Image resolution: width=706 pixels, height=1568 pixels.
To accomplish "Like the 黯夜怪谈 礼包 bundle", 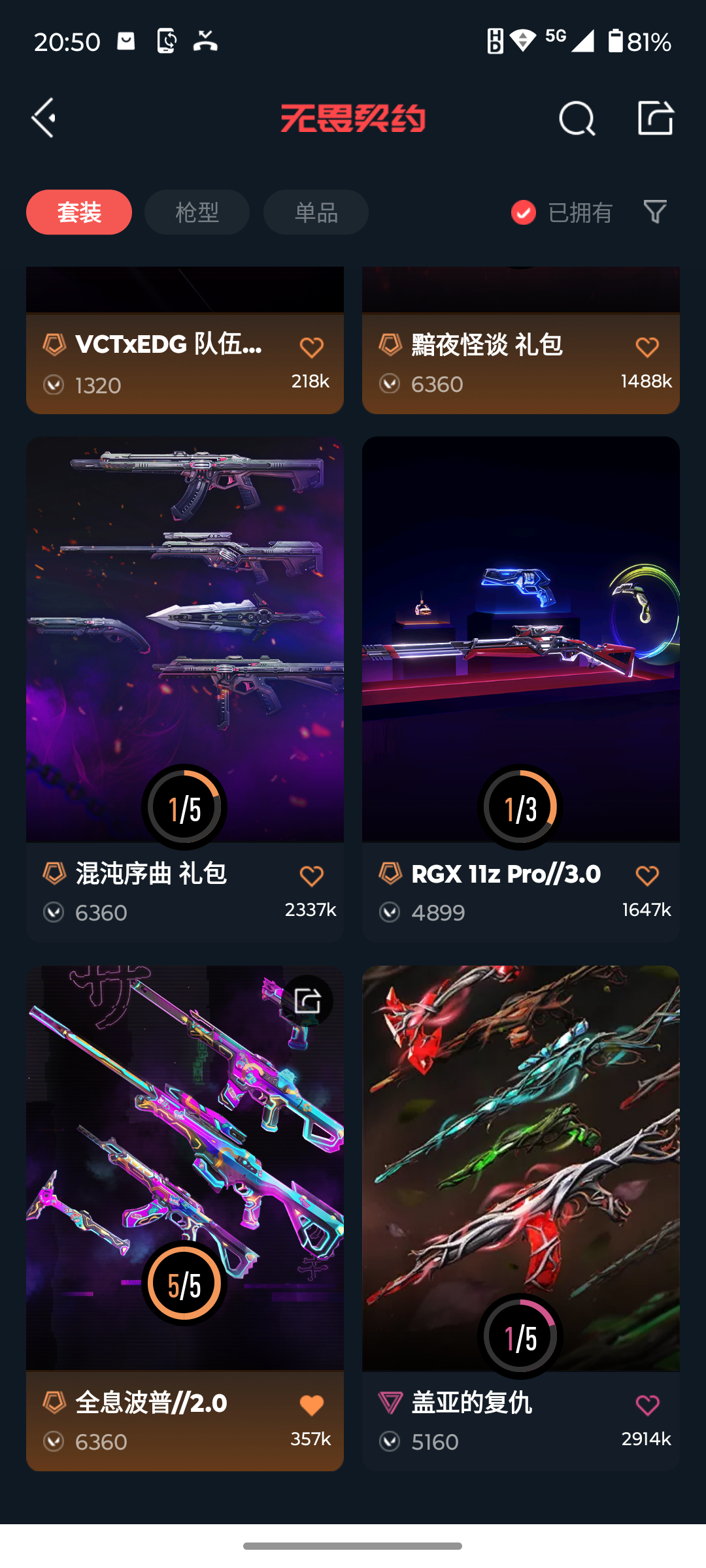I will (647, 348).
